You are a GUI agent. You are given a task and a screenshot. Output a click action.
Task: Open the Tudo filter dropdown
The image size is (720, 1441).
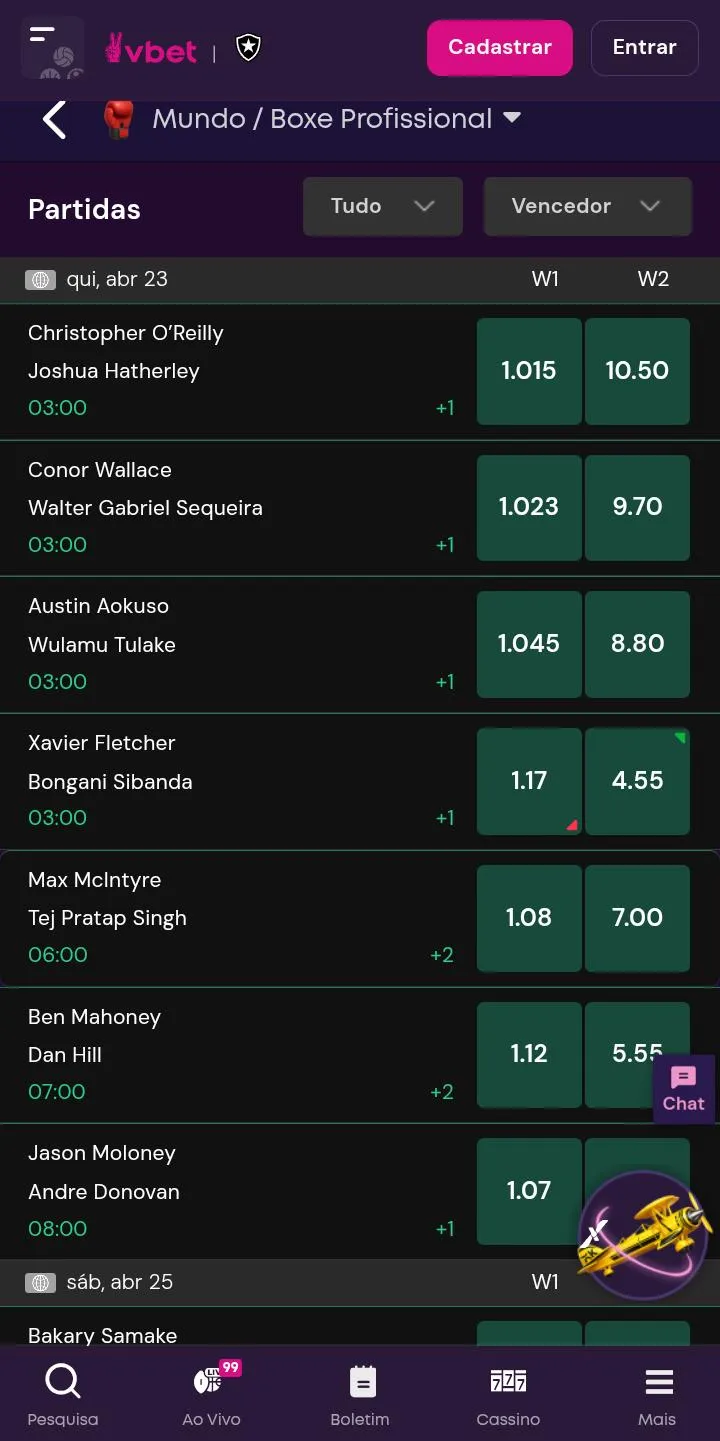click(382, 206)
